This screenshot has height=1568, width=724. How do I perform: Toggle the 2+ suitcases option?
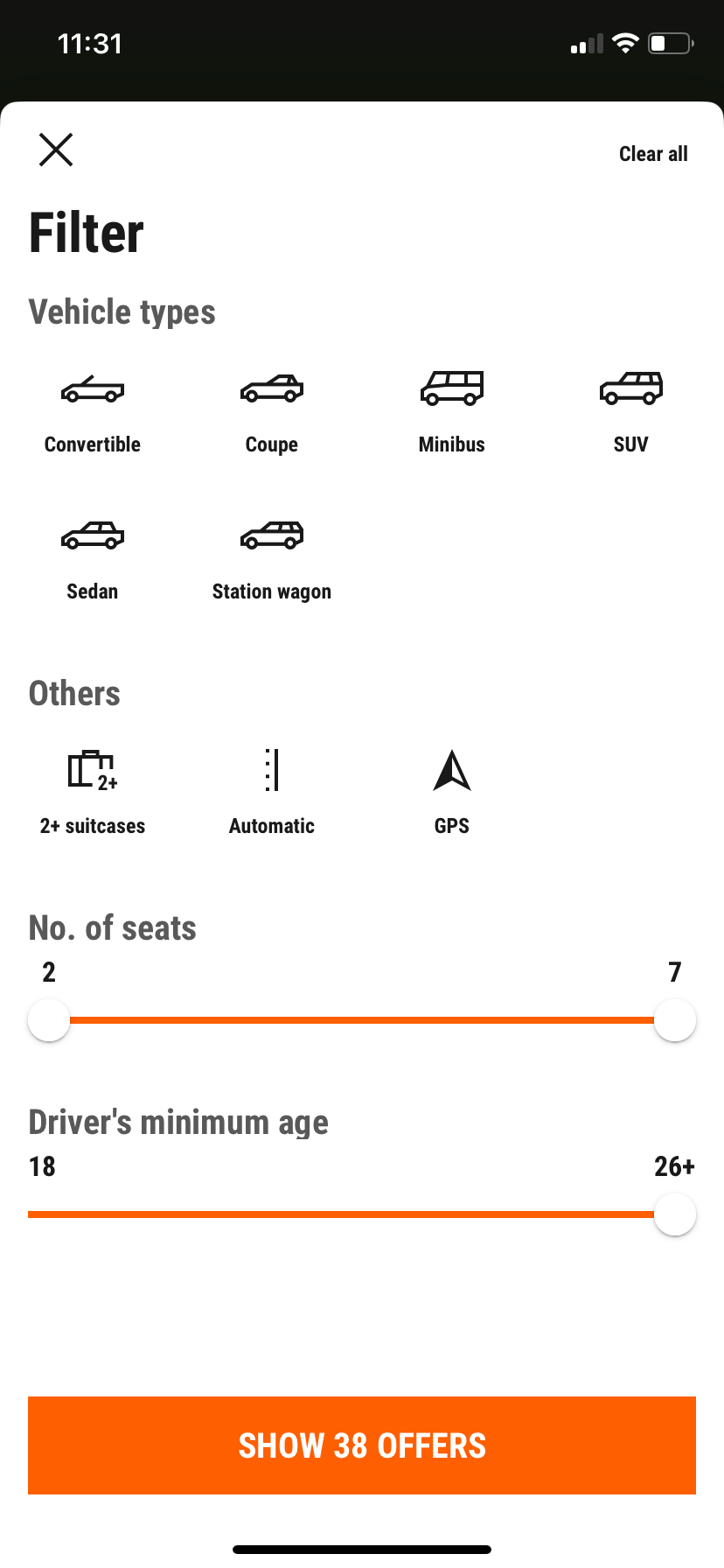point(93,793)
